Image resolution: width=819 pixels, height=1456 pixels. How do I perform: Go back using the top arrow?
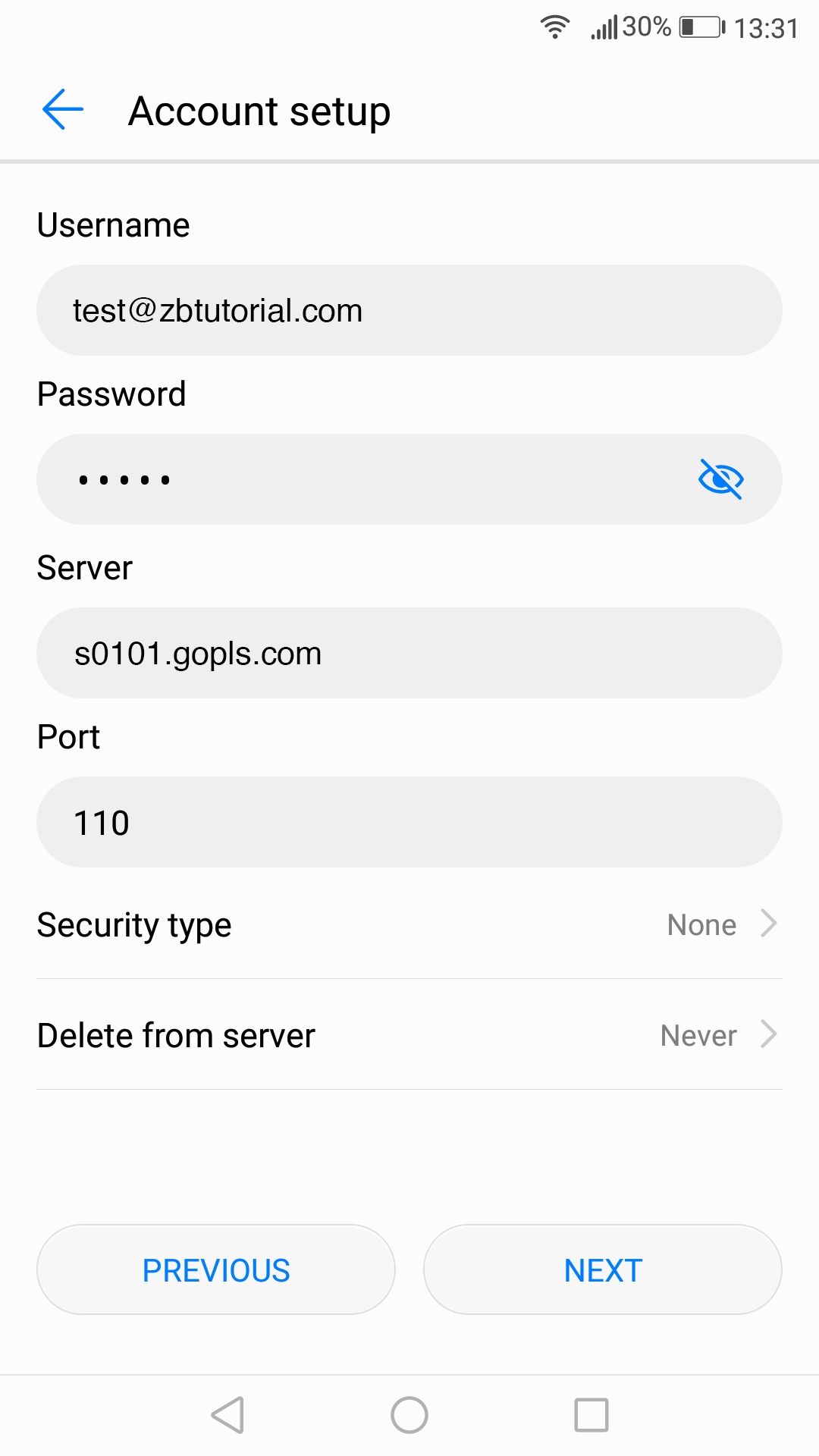(x=63, y=110)
